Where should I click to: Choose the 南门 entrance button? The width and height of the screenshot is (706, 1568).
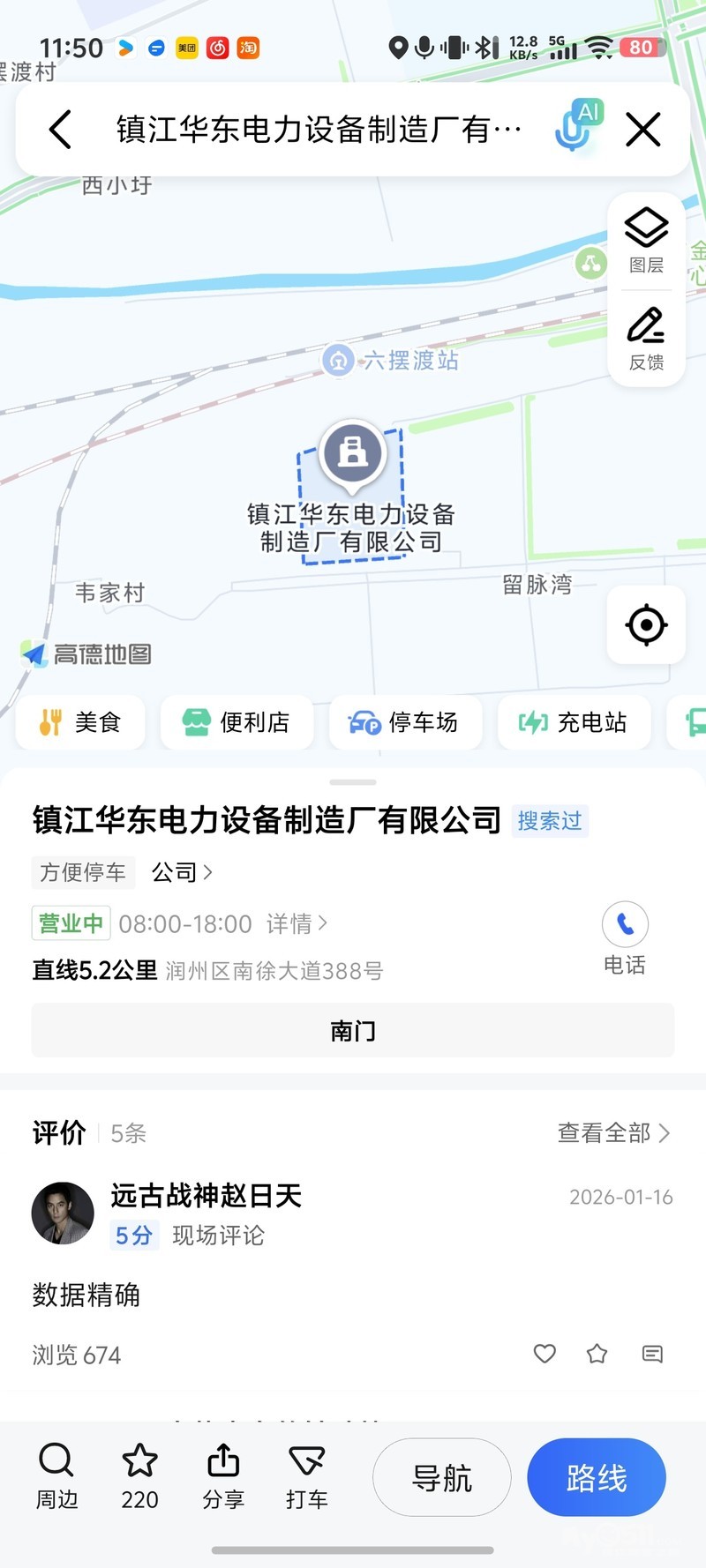(x=353, y=1030)
